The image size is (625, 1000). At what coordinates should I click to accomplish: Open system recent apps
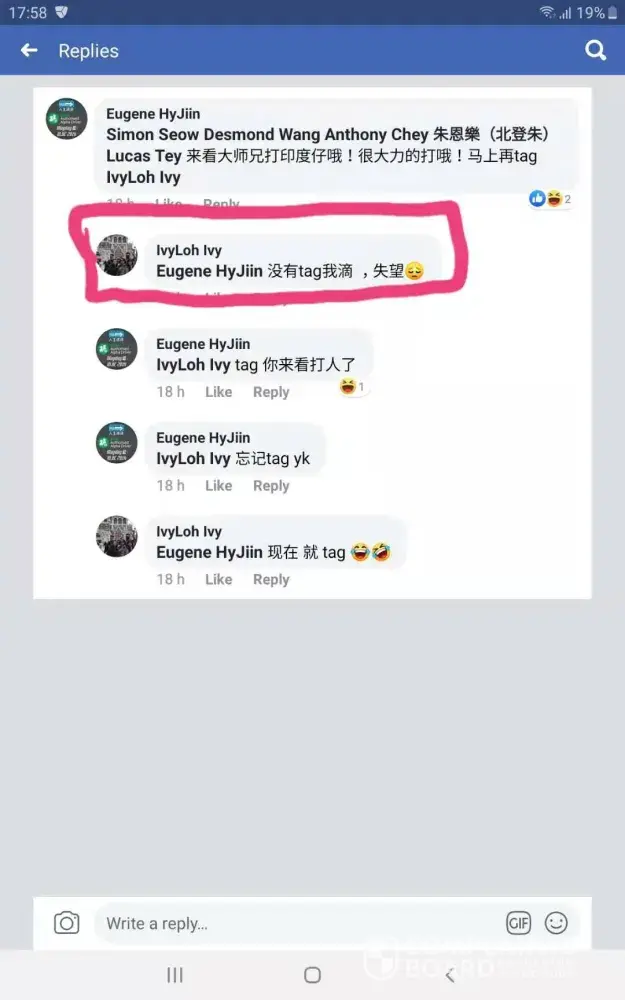[175, 975]
